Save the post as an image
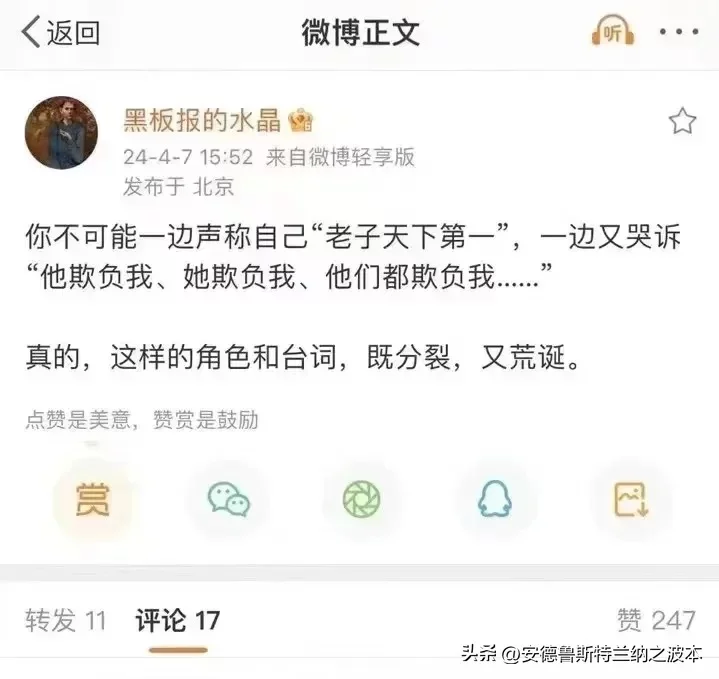This screenshot has width=719, height=679. (x=630, y=498)
